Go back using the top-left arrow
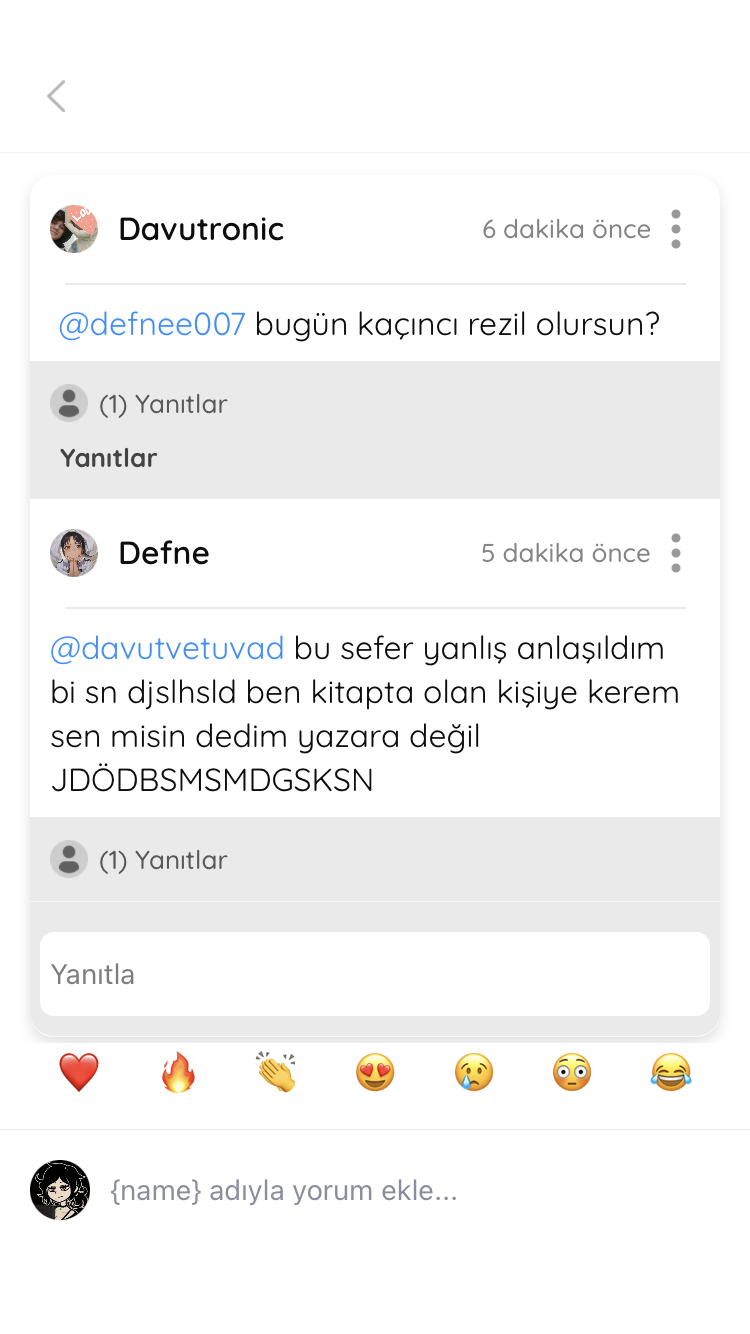 pos(56,96)
